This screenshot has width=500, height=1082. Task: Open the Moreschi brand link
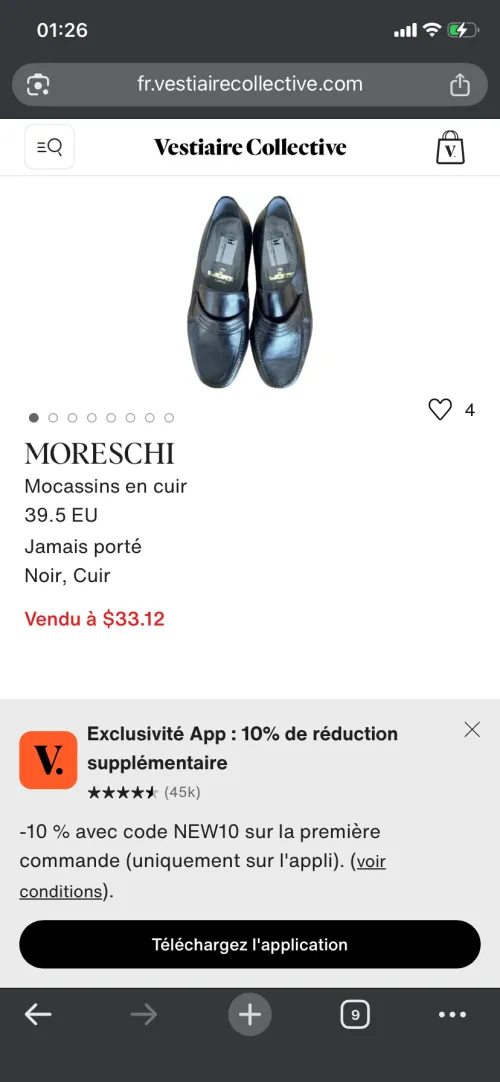[99, 454]
